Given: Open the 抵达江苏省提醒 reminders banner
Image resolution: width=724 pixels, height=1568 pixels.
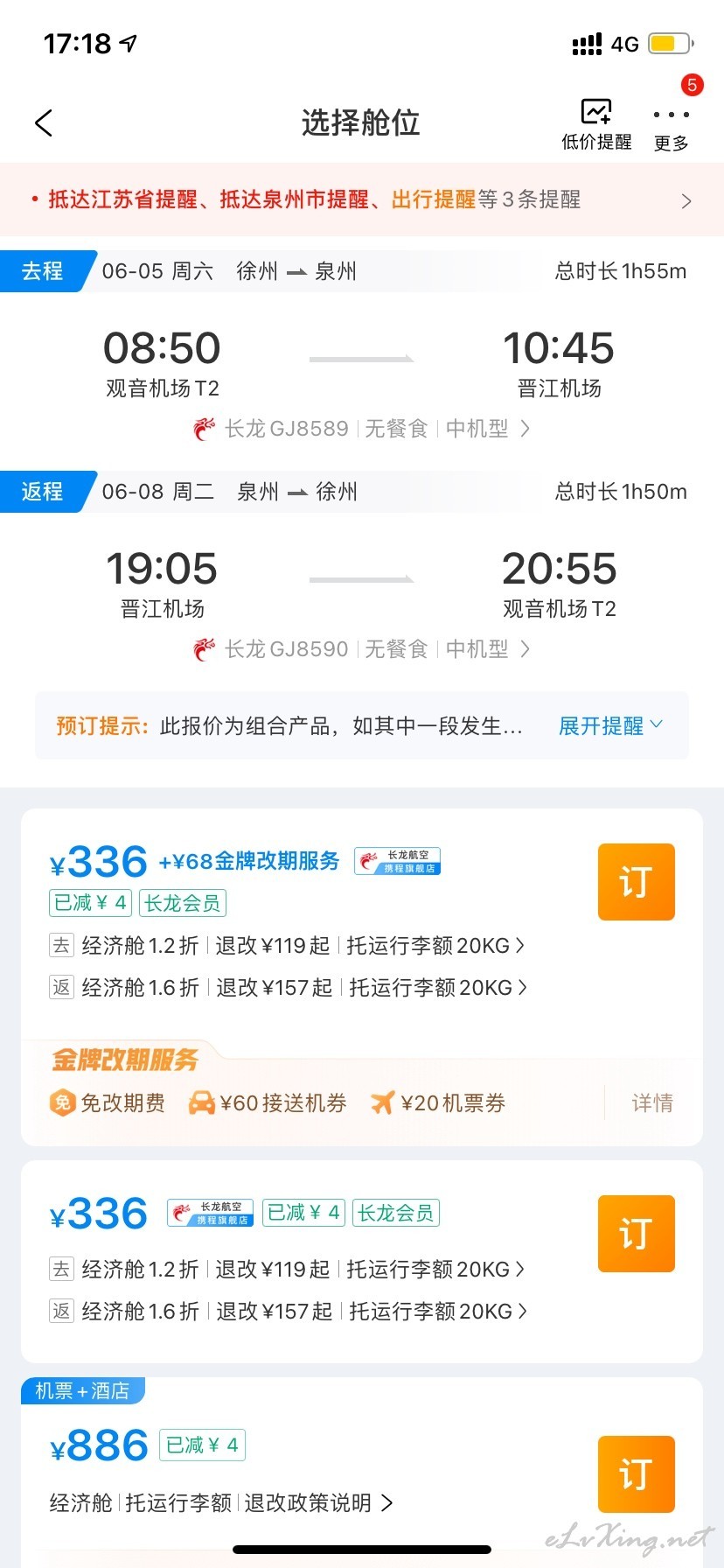Looking at the screenshot, I should pyautogui.click(x=362, y=199).
